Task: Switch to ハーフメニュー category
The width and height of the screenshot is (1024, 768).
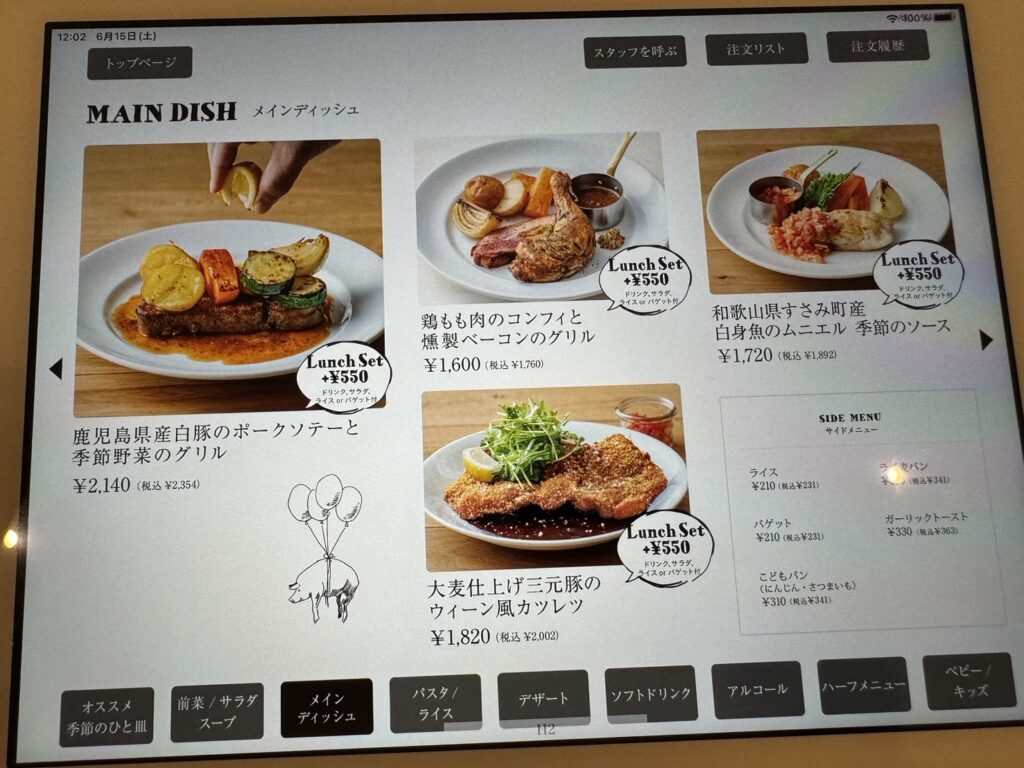Action: point(864,686)
